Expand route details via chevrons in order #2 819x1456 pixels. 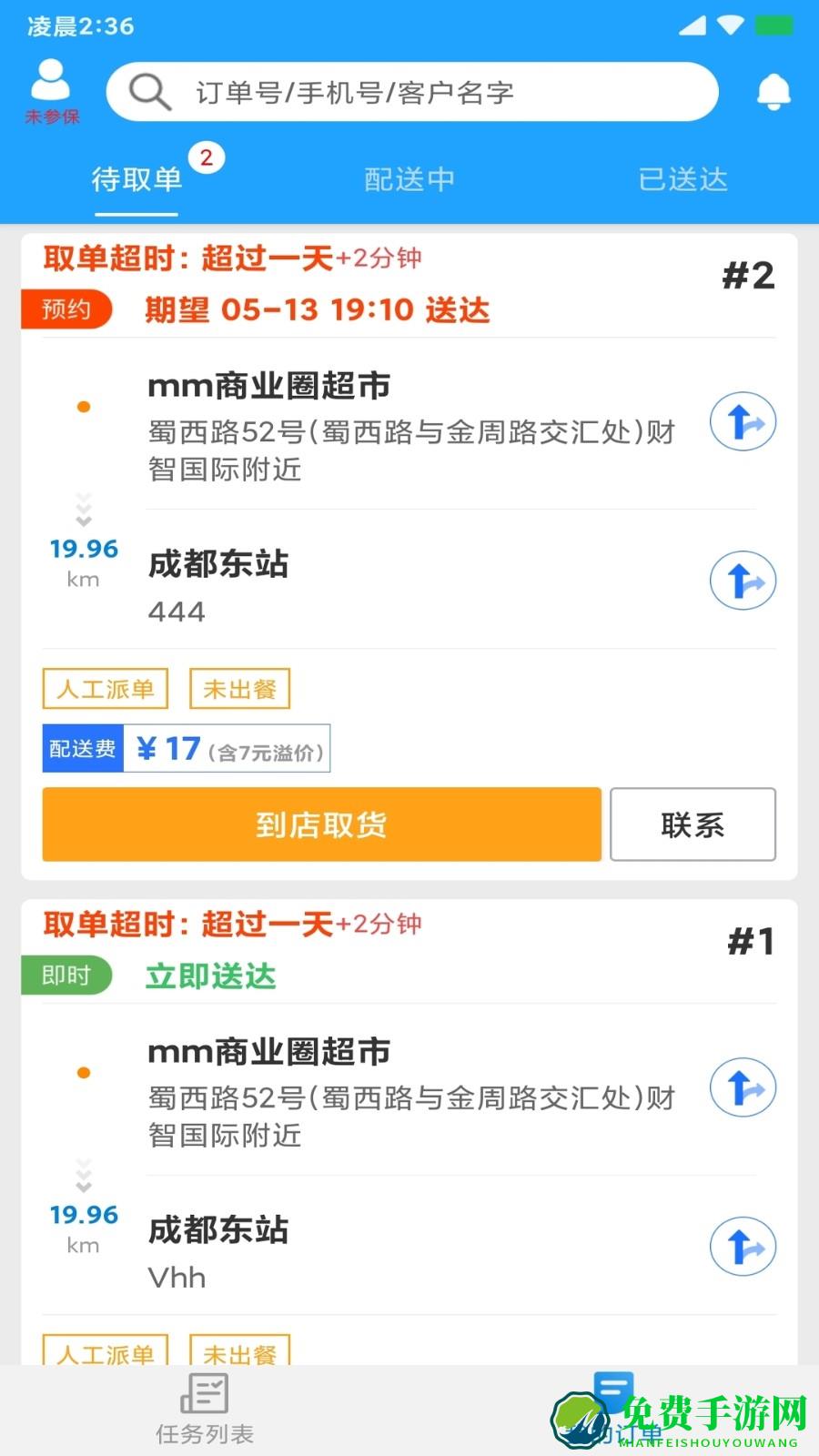coord(84,510)
